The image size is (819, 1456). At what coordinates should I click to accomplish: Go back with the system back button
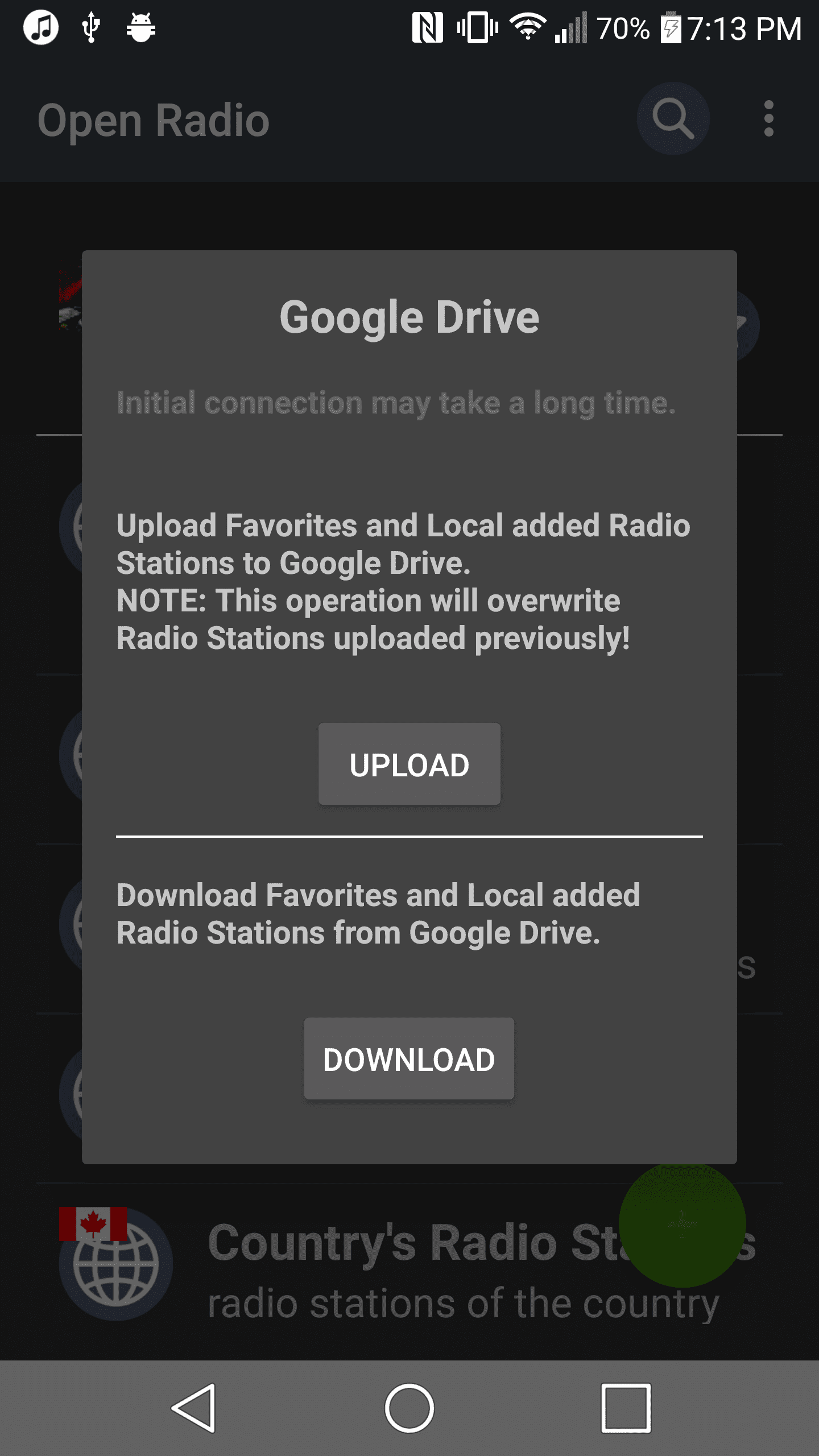click(194, 1408)
